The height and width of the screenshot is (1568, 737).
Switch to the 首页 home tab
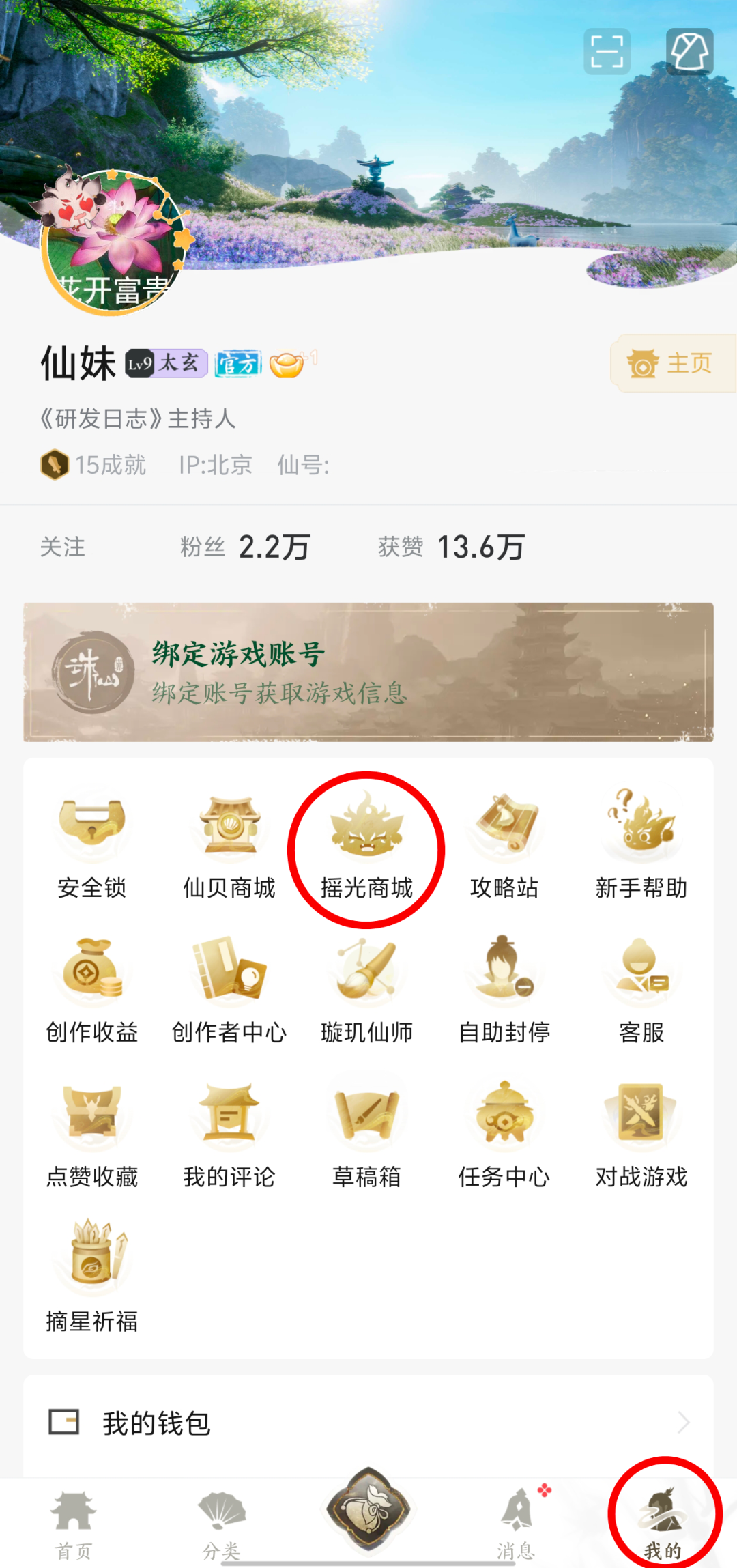click(73, 1524)
